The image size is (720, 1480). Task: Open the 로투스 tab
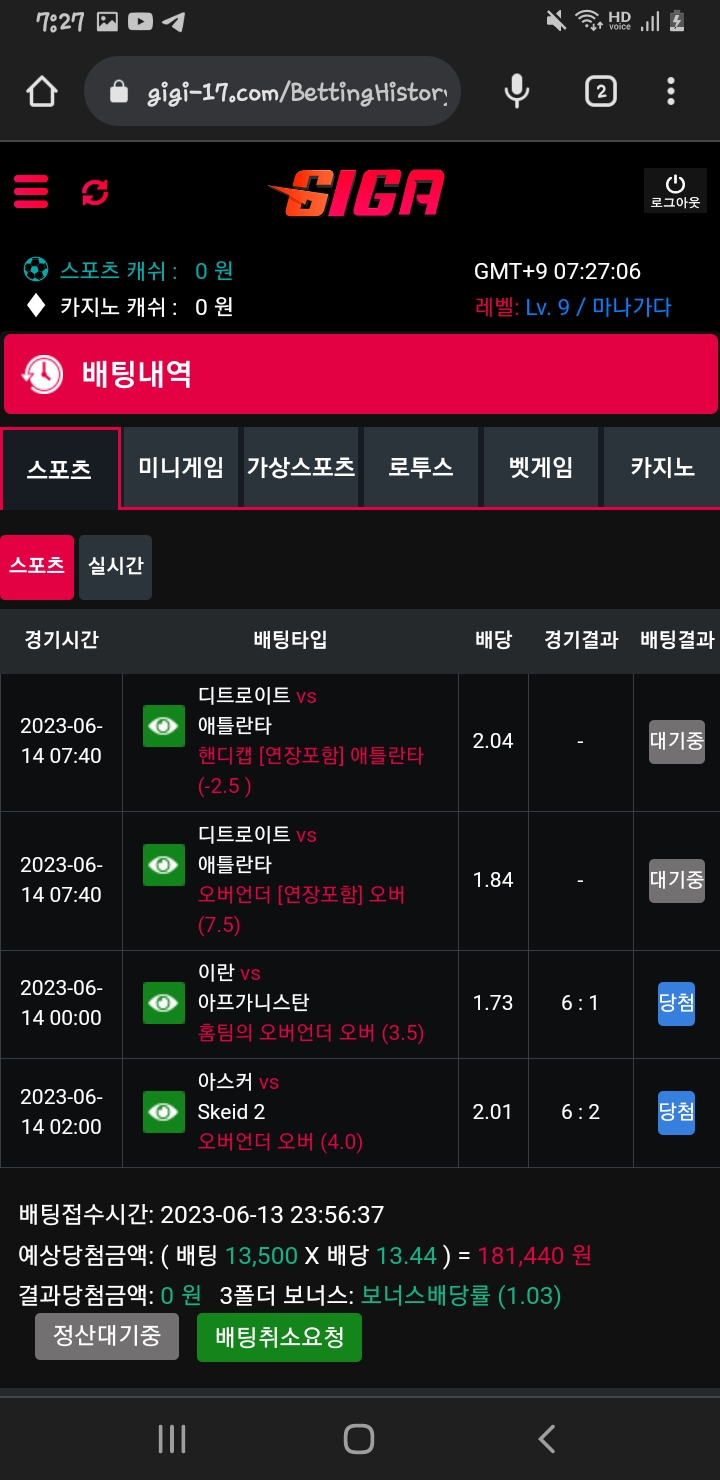[x=421, y=468]
